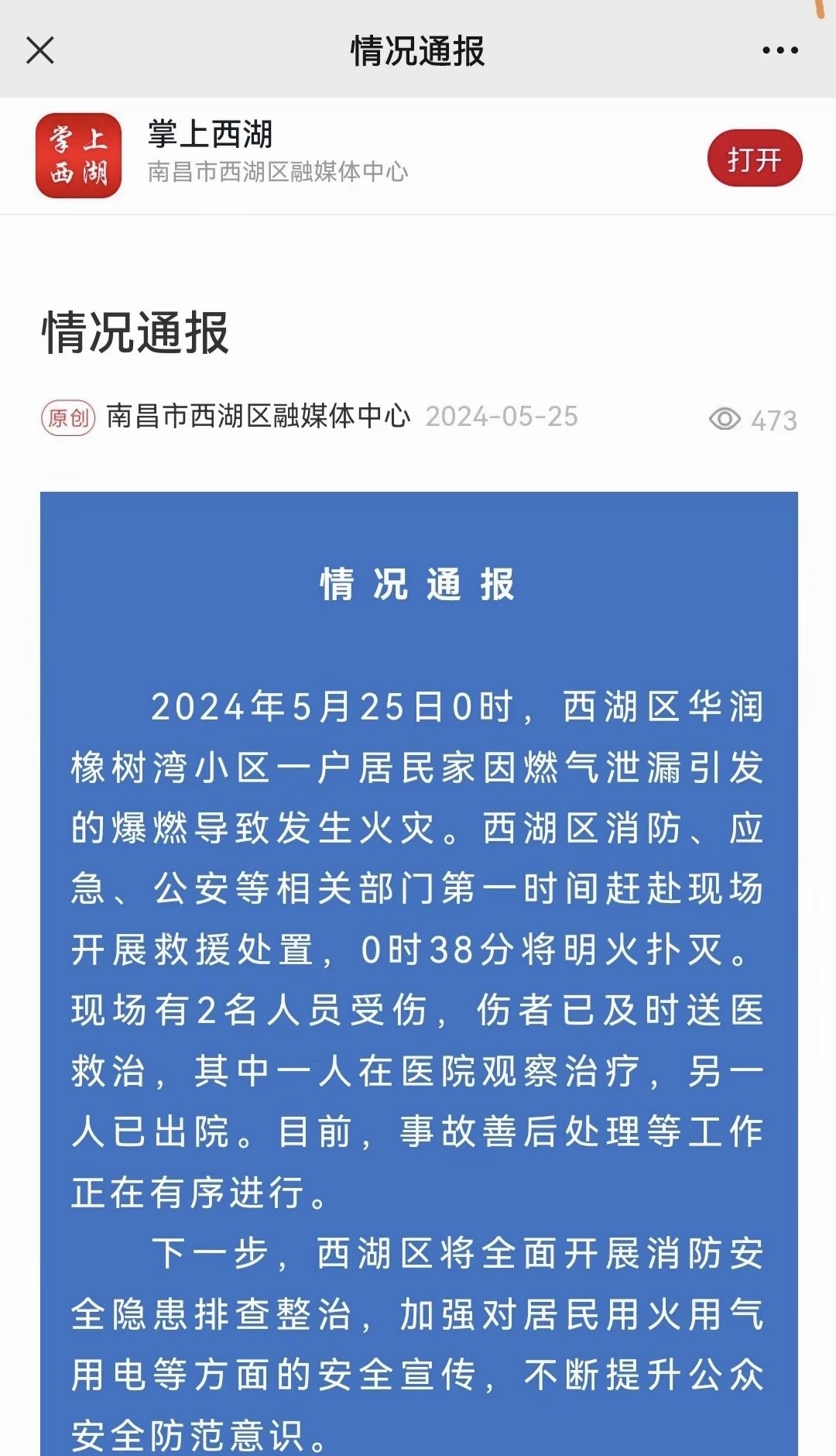
Task: Tap the red 打开 button
Action: 754,160
